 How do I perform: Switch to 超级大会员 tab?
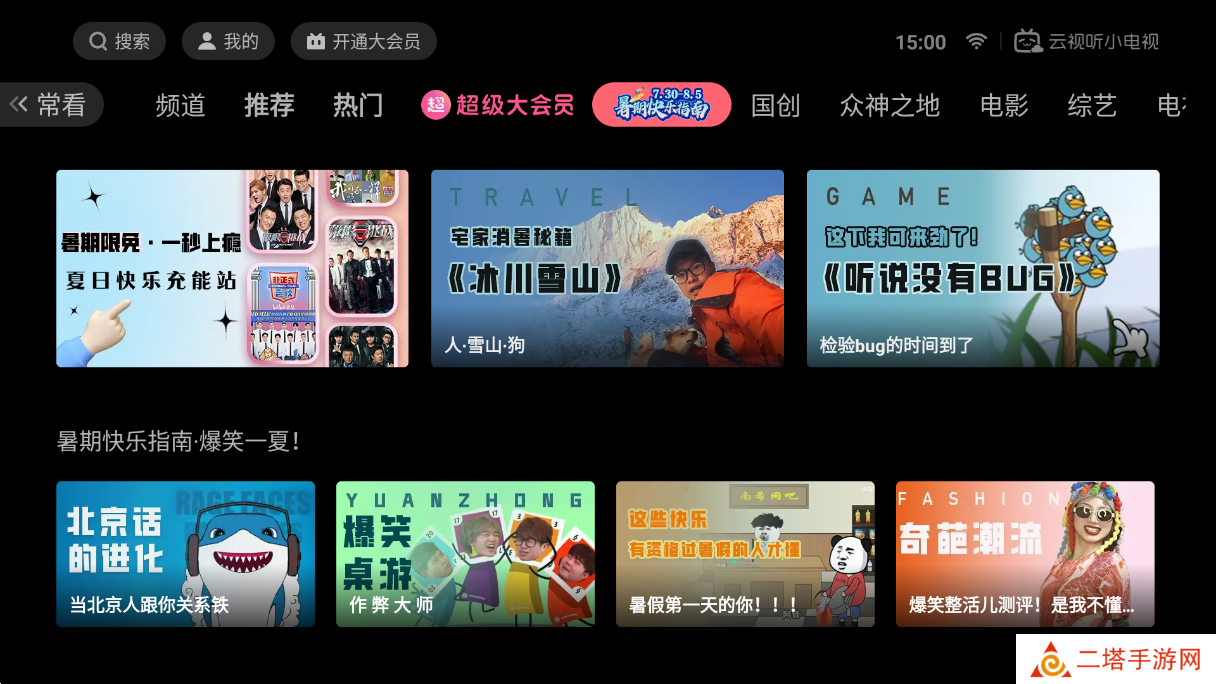point(498,105)
